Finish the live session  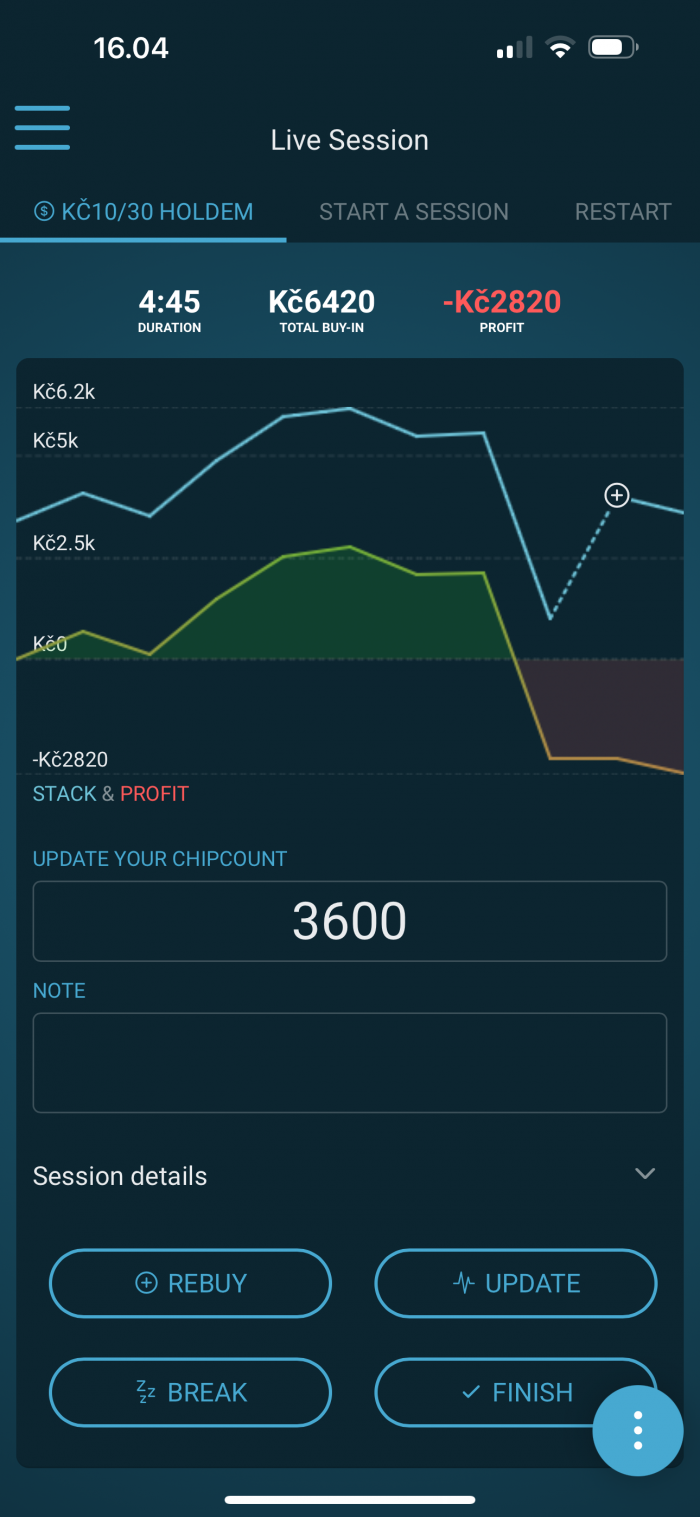[500, 1392]
